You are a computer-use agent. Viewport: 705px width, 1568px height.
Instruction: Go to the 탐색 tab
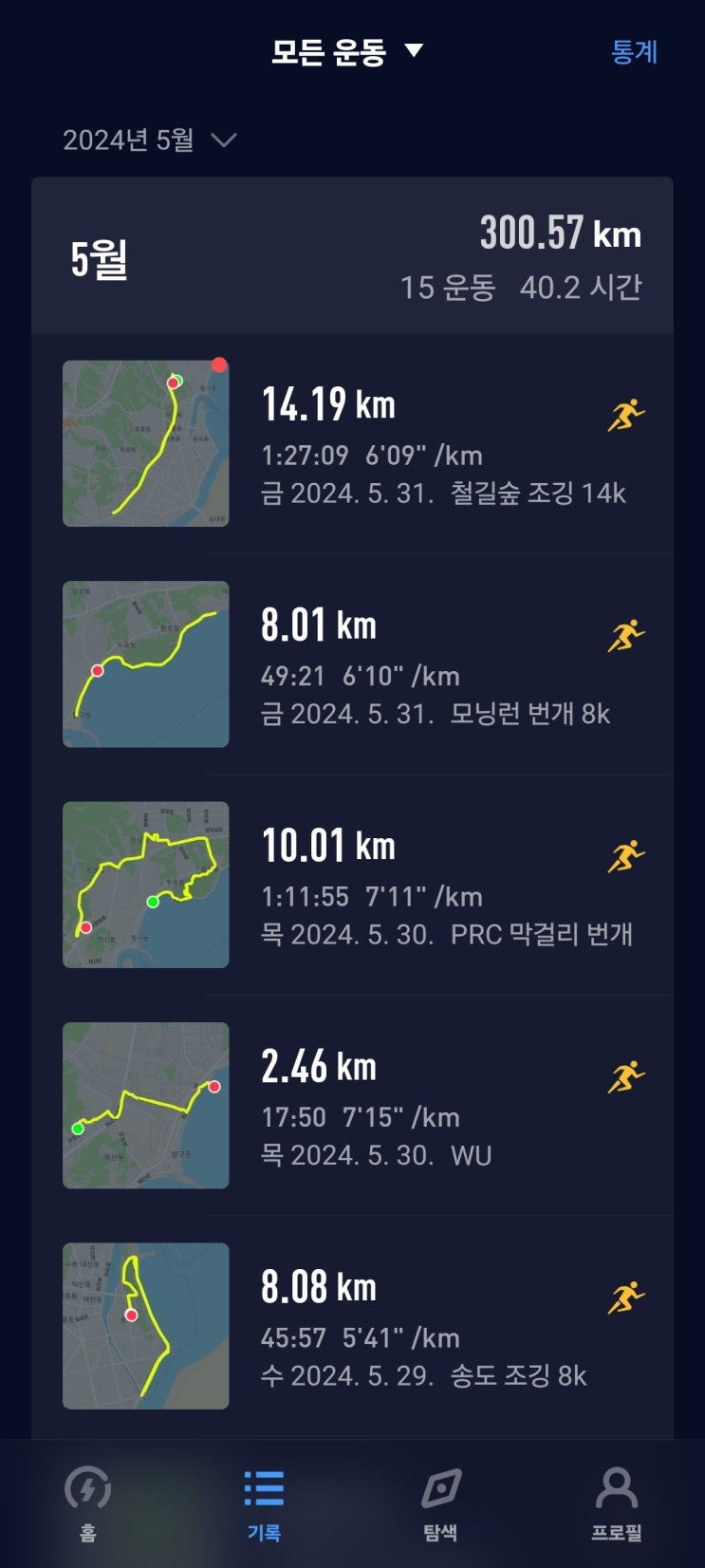440,1503
